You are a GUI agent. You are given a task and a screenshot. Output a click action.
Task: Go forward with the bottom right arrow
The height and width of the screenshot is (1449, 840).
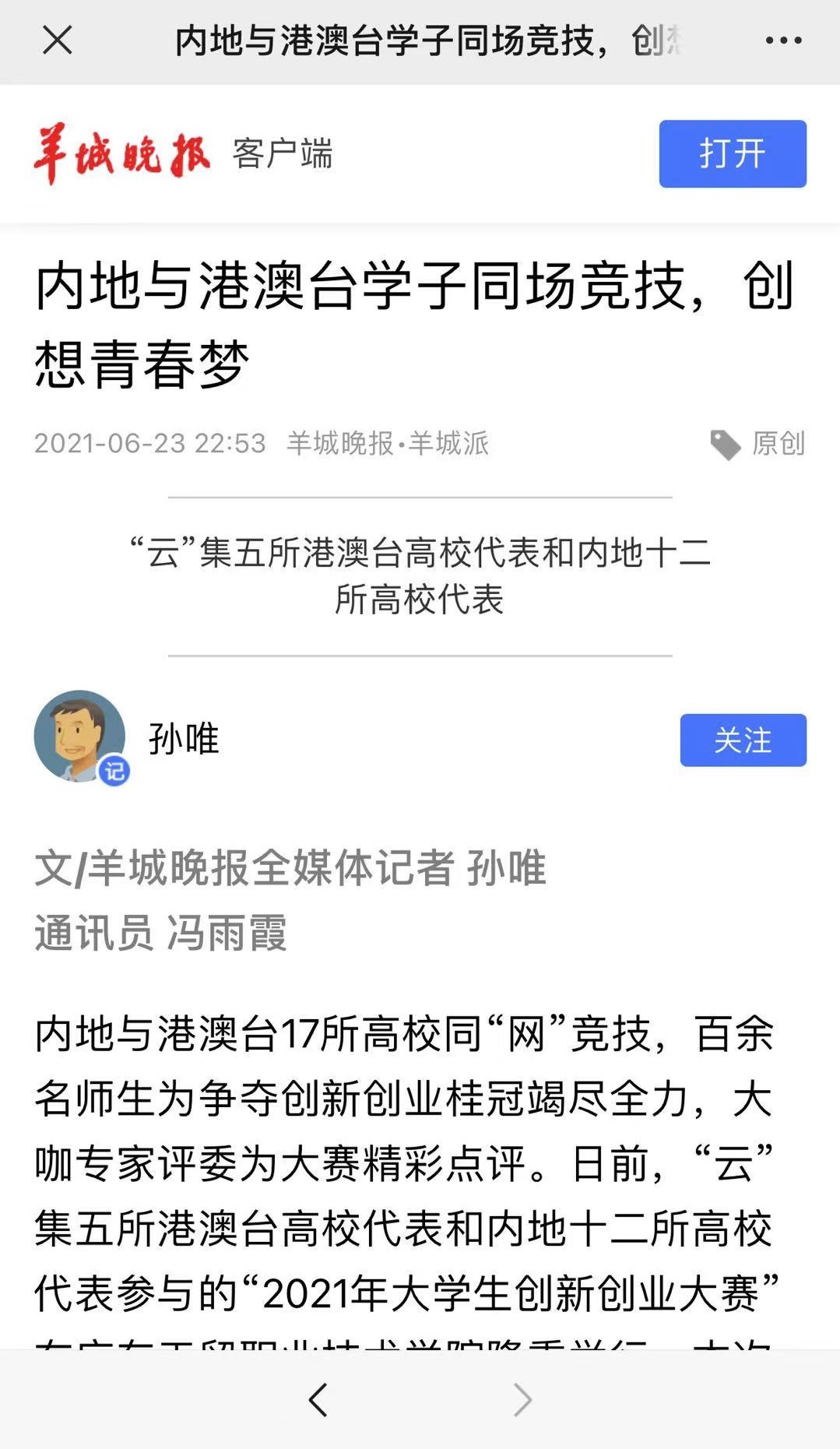point(522,1399)
